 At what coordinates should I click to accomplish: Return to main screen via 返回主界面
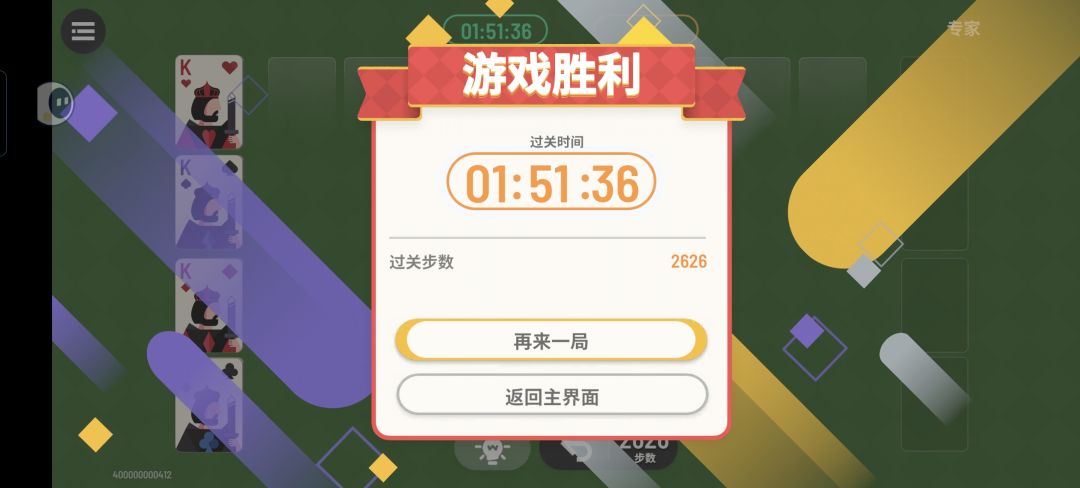pyautogui.click(x=552, y=395)
